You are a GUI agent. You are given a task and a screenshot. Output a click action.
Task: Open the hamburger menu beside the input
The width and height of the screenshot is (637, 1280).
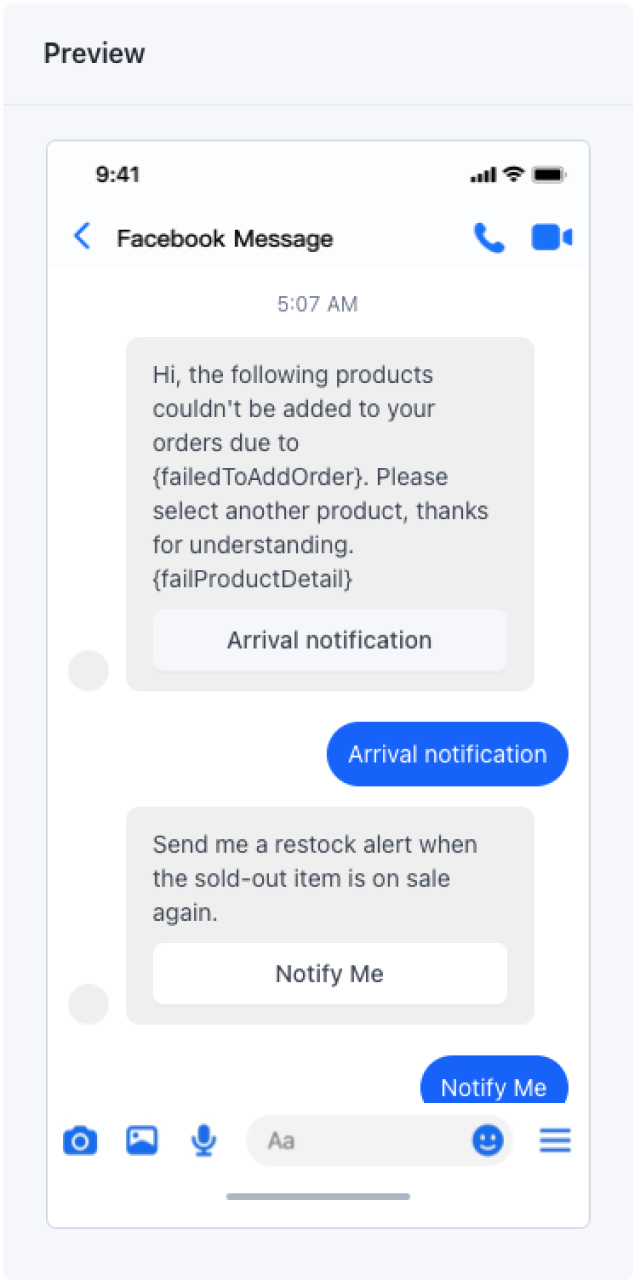(555, 1140)
